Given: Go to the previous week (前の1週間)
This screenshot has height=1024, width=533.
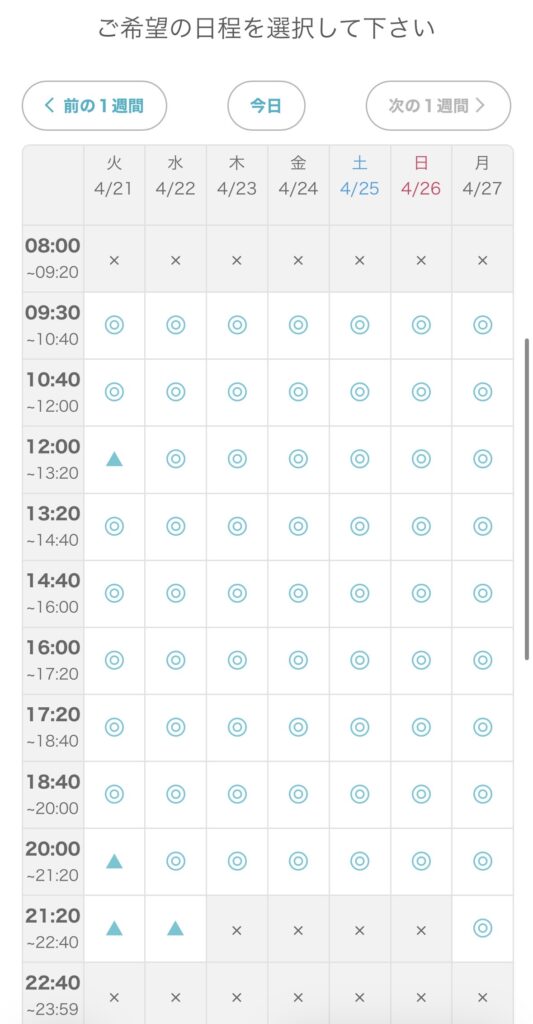Looking at the screenshot, I should point(94,106).
